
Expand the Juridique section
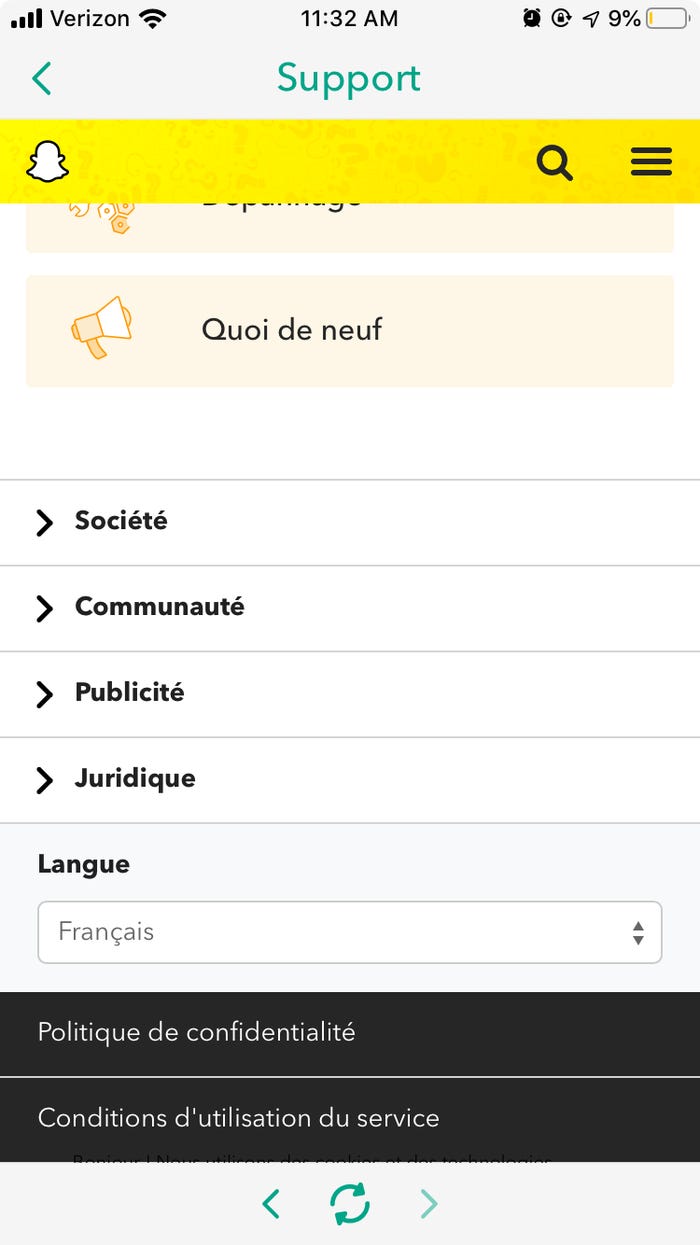pos(350,780)
